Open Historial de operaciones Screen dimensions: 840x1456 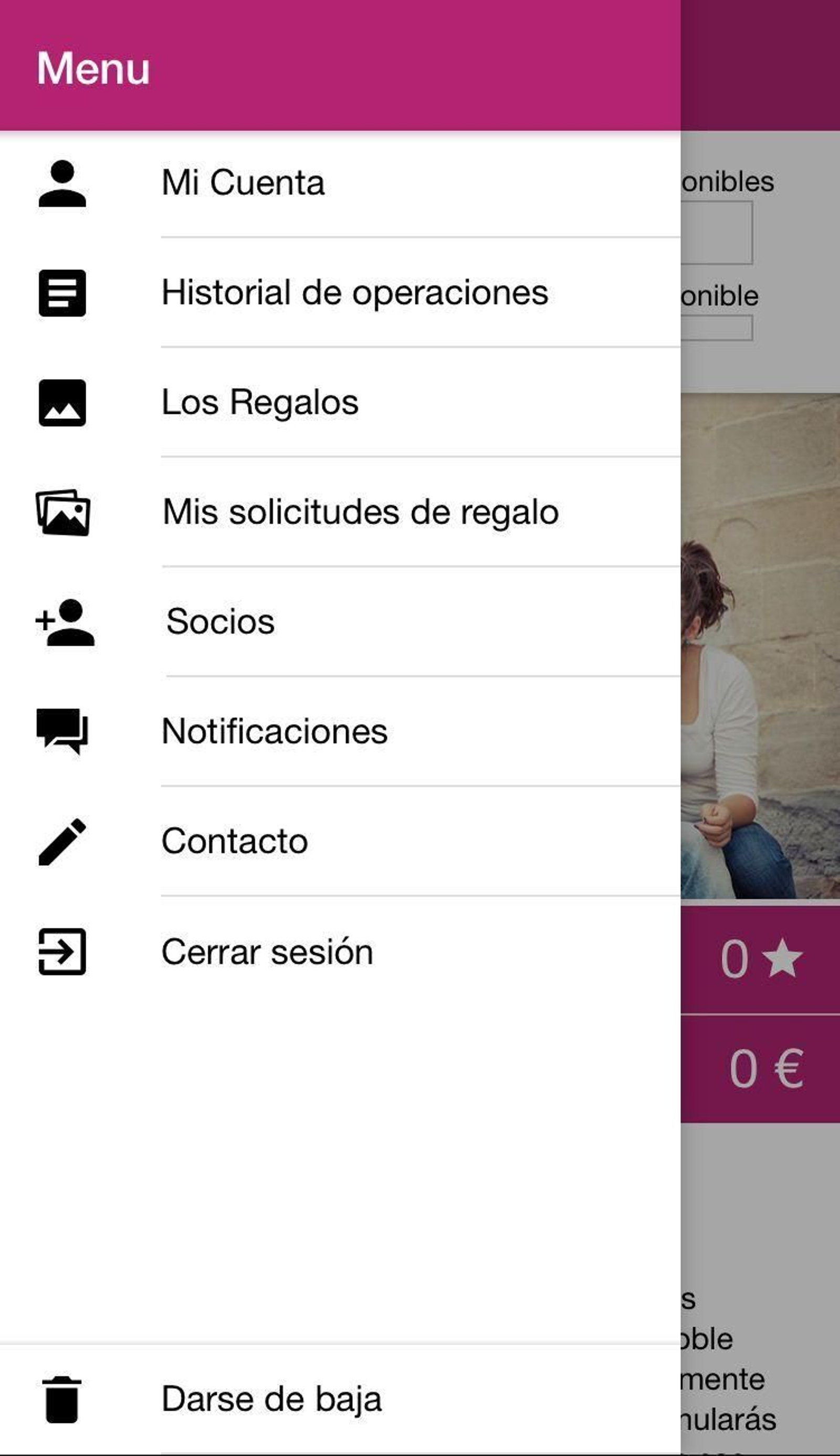click(355, 293)
